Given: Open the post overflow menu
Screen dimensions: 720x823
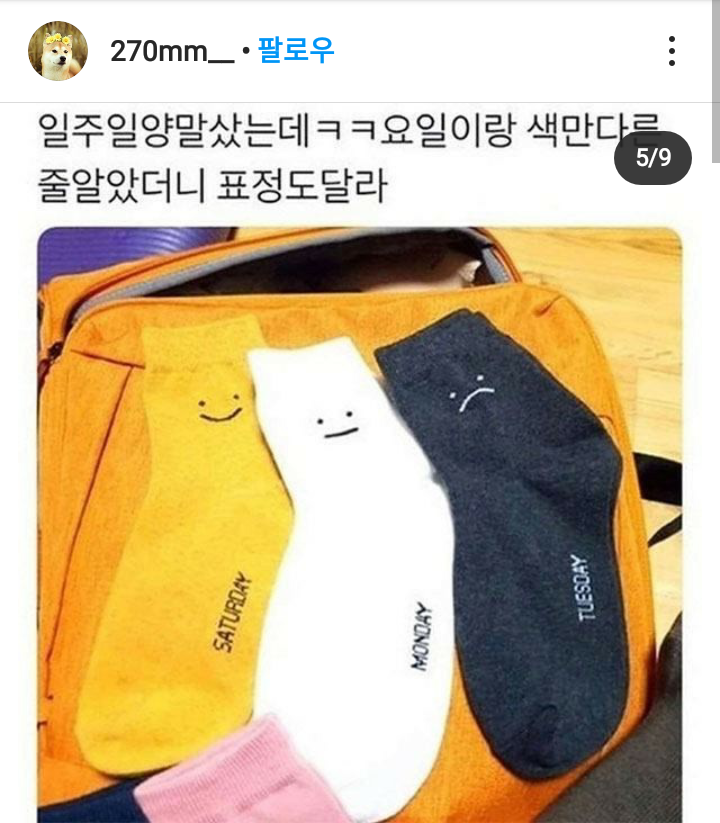Looking at the screenshot, I should click(672, 51).
